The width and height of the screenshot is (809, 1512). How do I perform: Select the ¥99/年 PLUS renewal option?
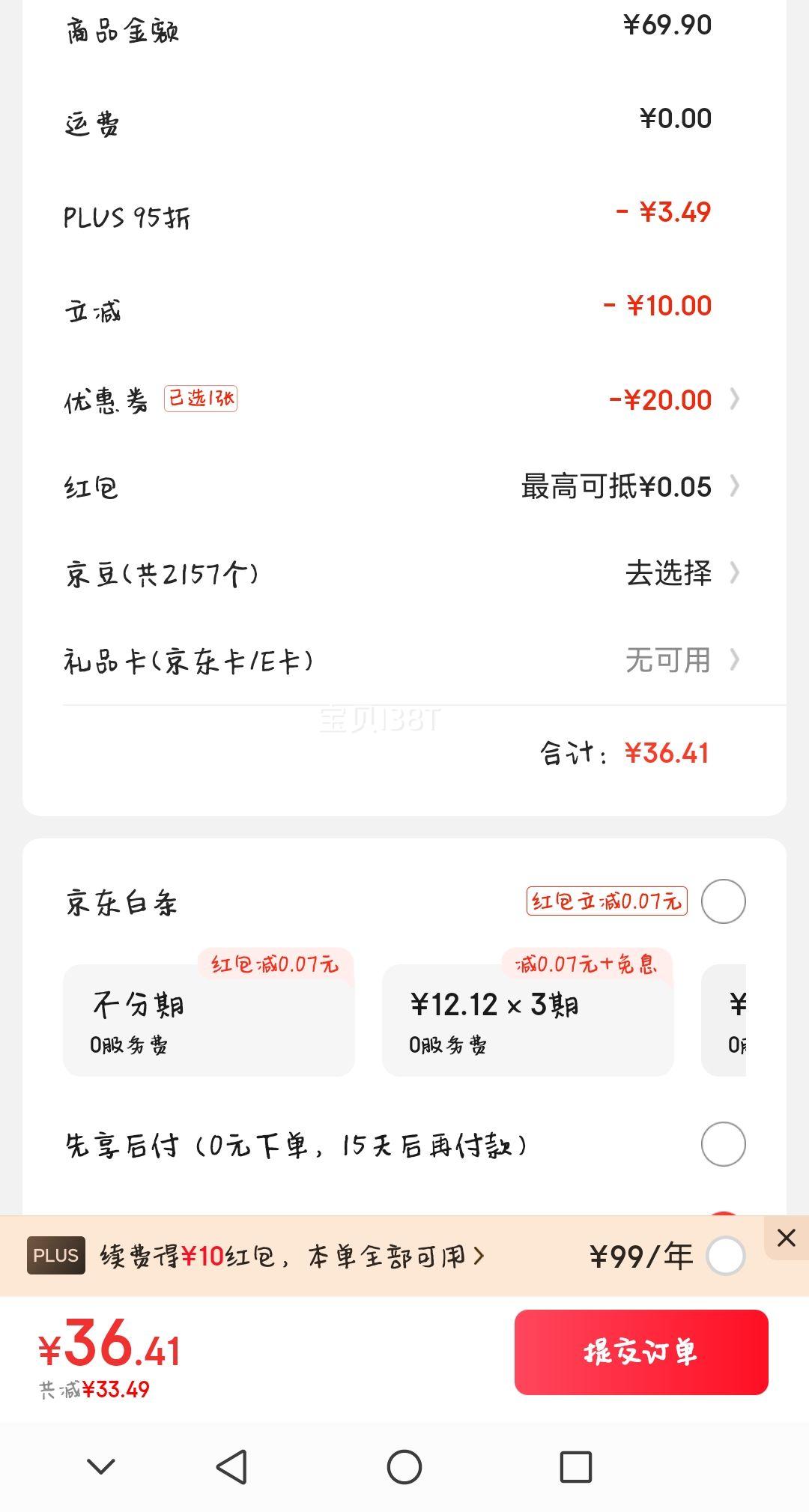pos(726,1257)
